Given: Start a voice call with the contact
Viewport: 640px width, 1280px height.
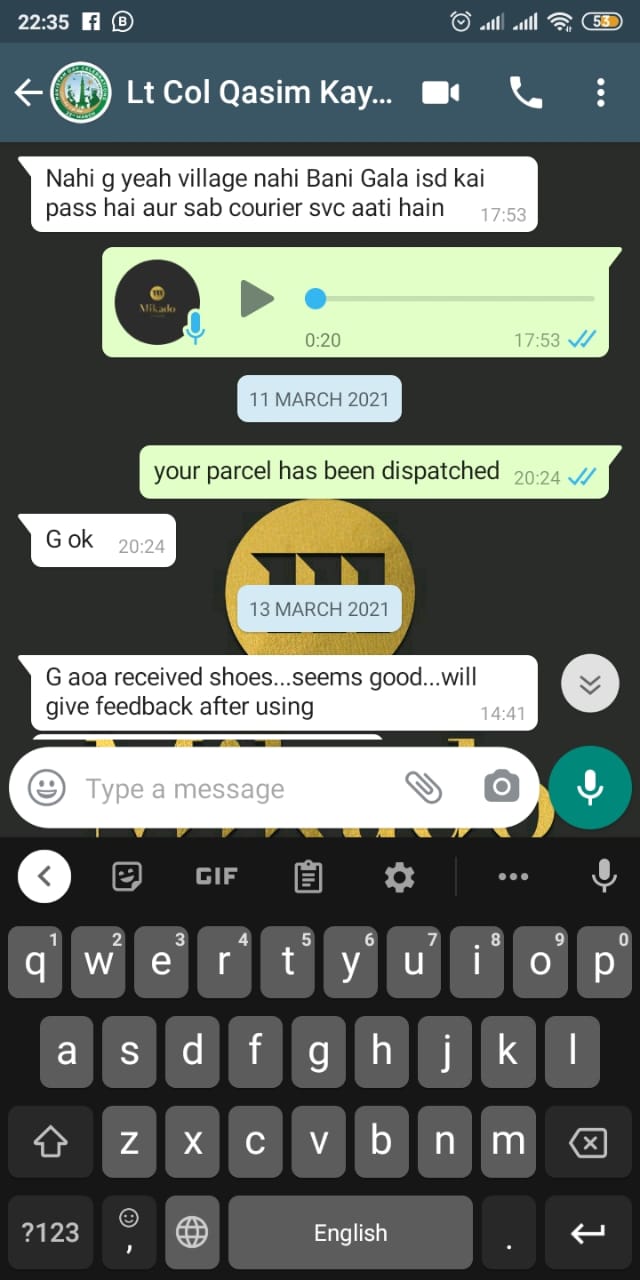Looking at the screenshot, I should click(x=525, y=93).
